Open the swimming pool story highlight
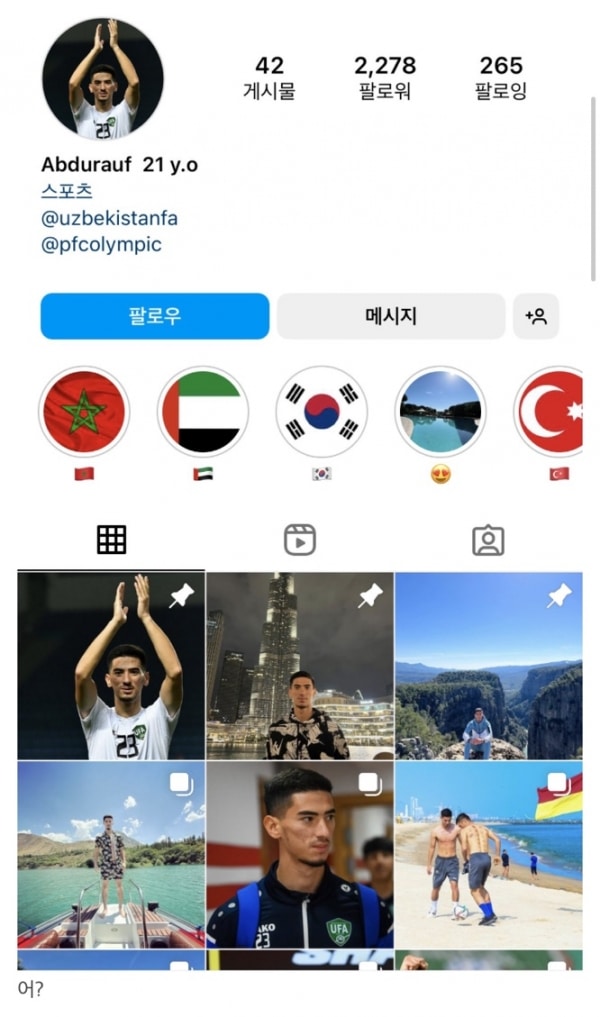 pos(440,412)
